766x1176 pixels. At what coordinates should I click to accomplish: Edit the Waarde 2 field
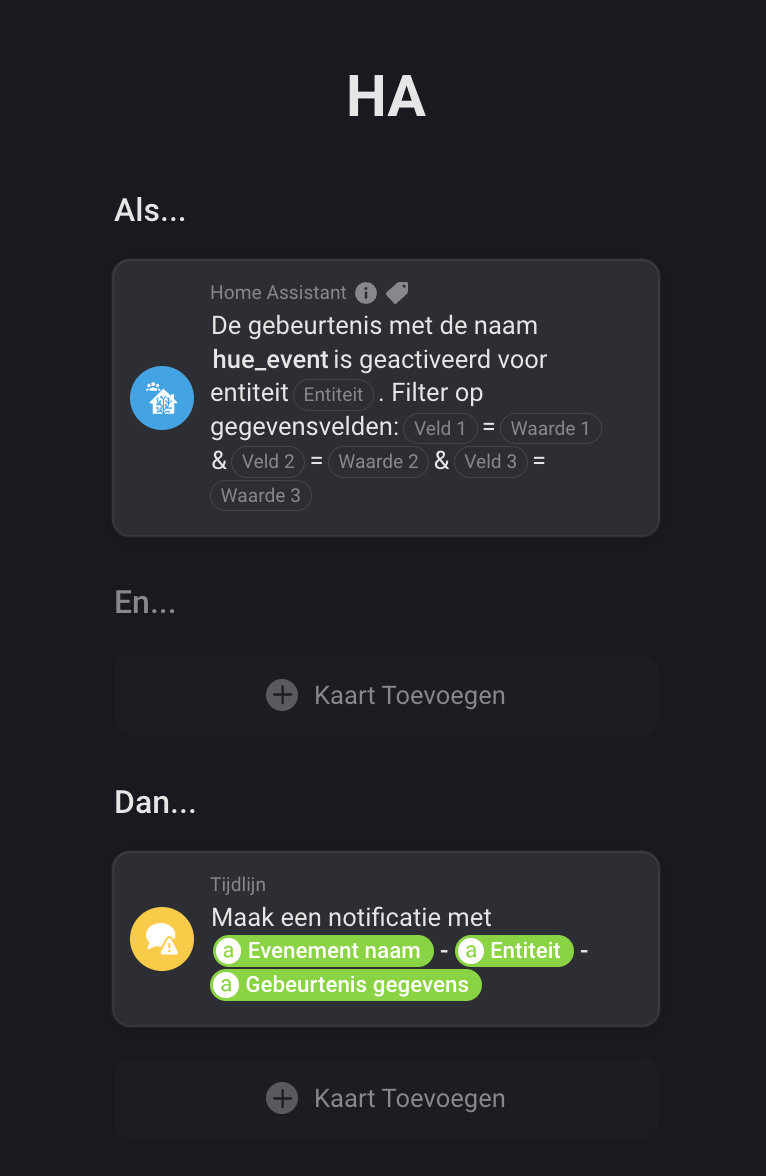(378, 461)
